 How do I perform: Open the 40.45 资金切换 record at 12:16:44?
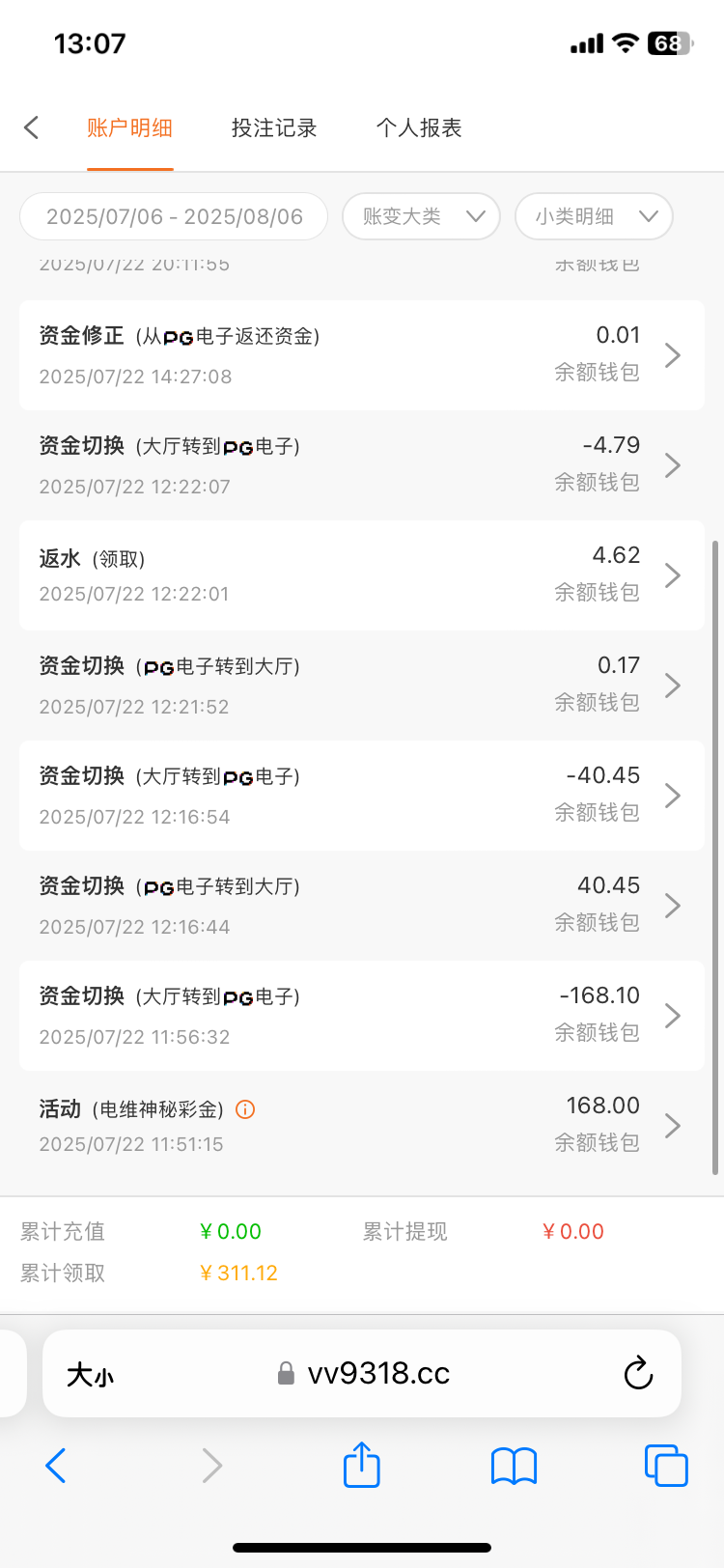362,906
